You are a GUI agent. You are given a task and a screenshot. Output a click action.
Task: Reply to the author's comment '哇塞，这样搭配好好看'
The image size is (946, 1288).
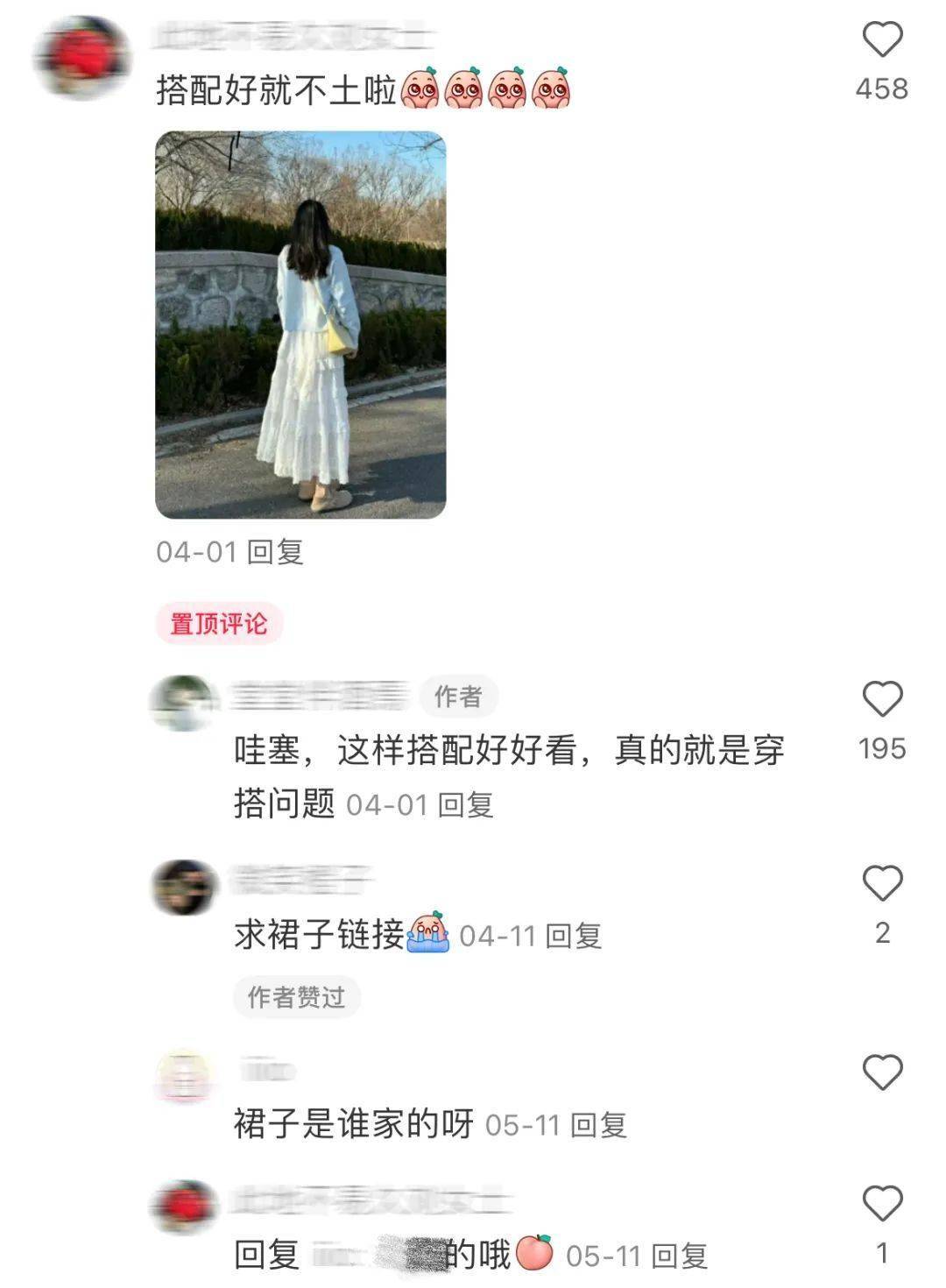[x=465, y=804]
